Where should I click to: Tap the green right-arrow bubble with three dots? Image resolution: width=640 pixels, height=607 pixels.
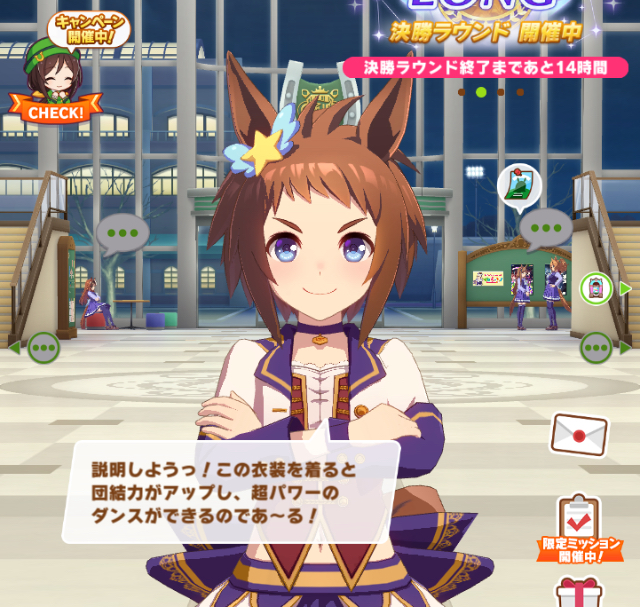598,348
